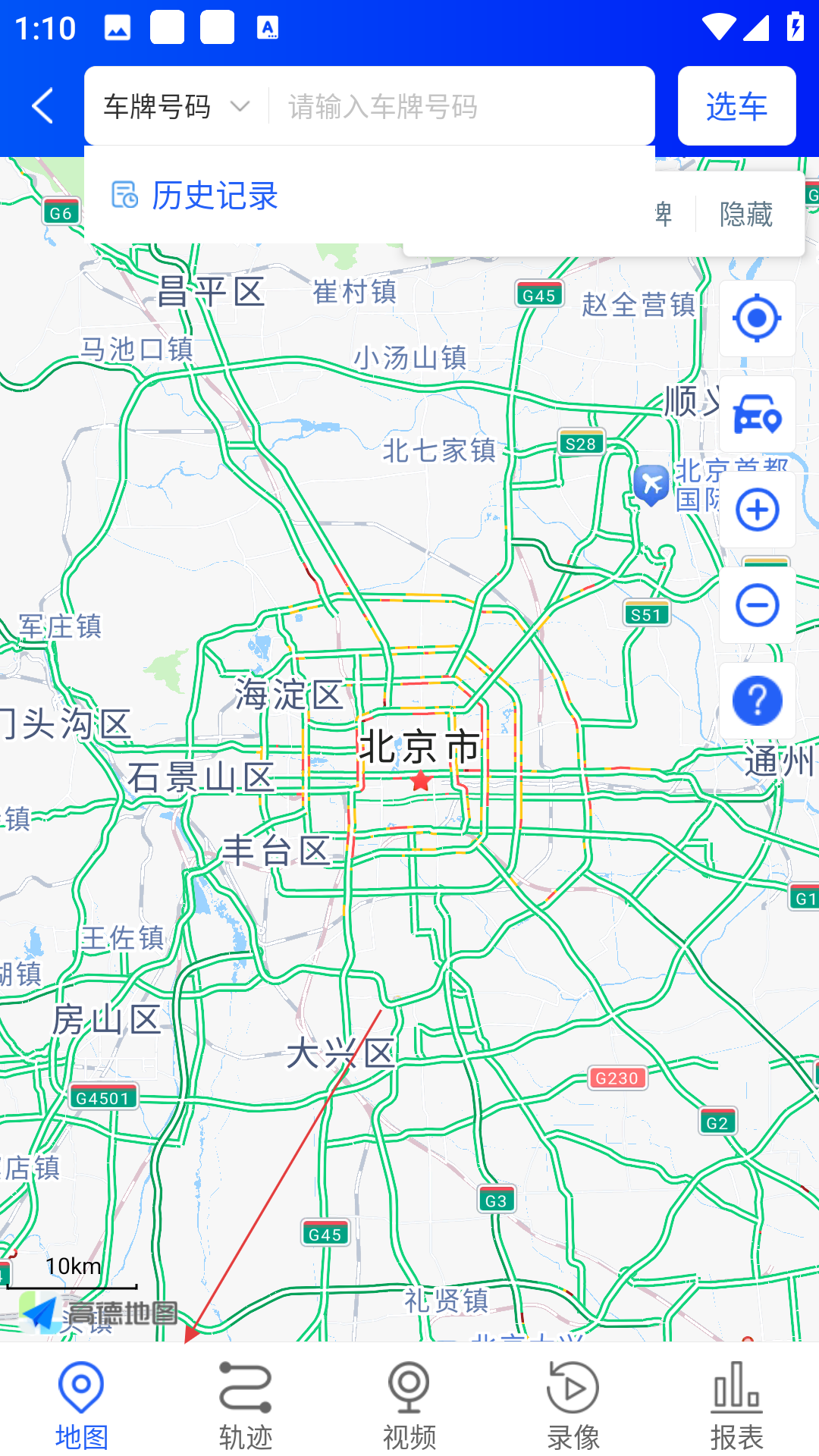This screenshot has width=819, height=1456.
Task: Zoom in the map with plus button
Action: tap(757, 510)
